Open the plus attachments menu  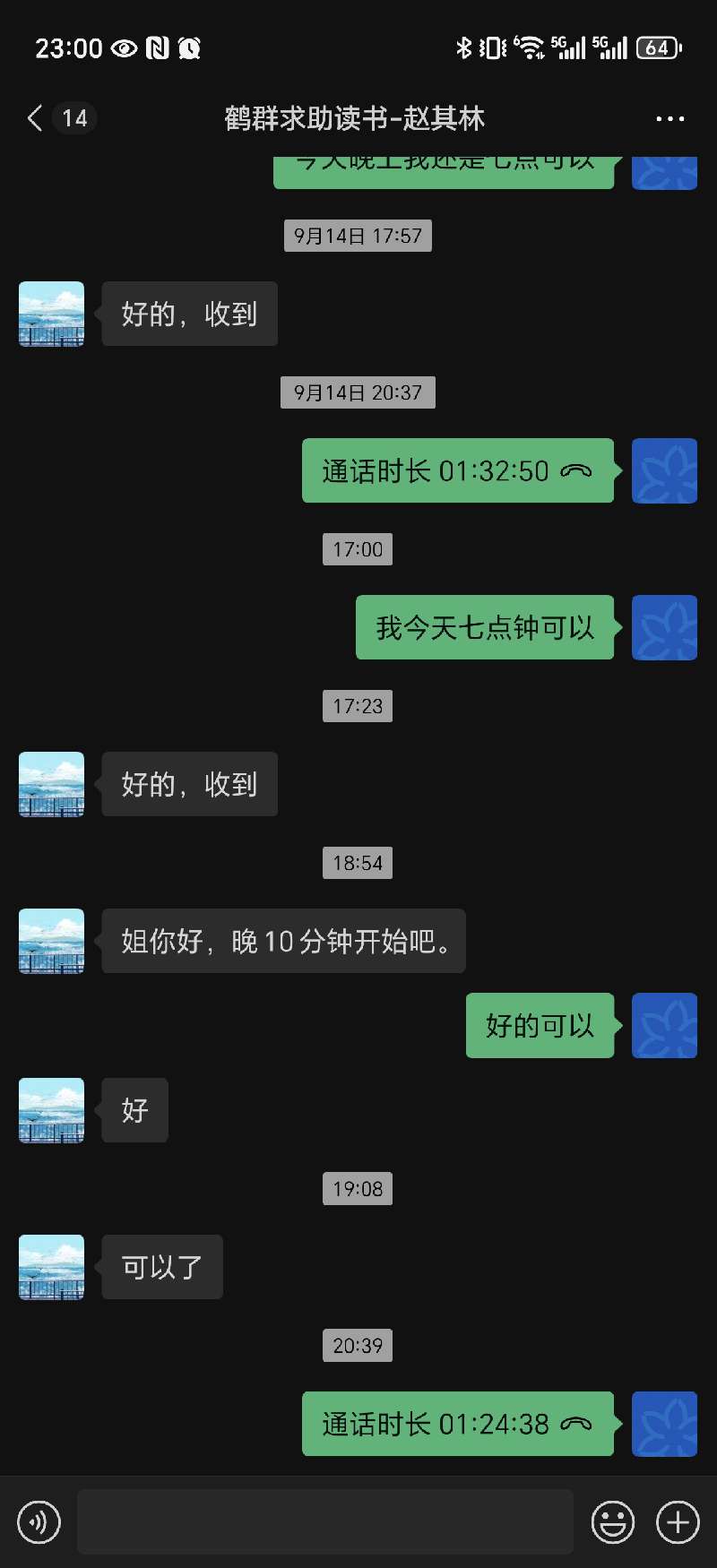pyautogui.click(x=678, y=1521)
